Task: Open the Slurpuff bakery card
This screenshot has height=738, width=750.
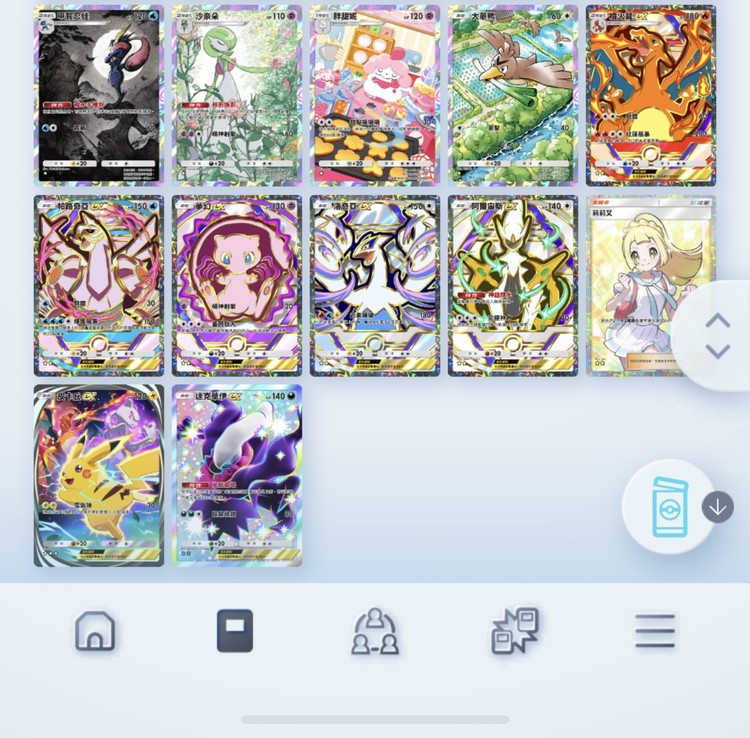Action: tap(375, 95)
